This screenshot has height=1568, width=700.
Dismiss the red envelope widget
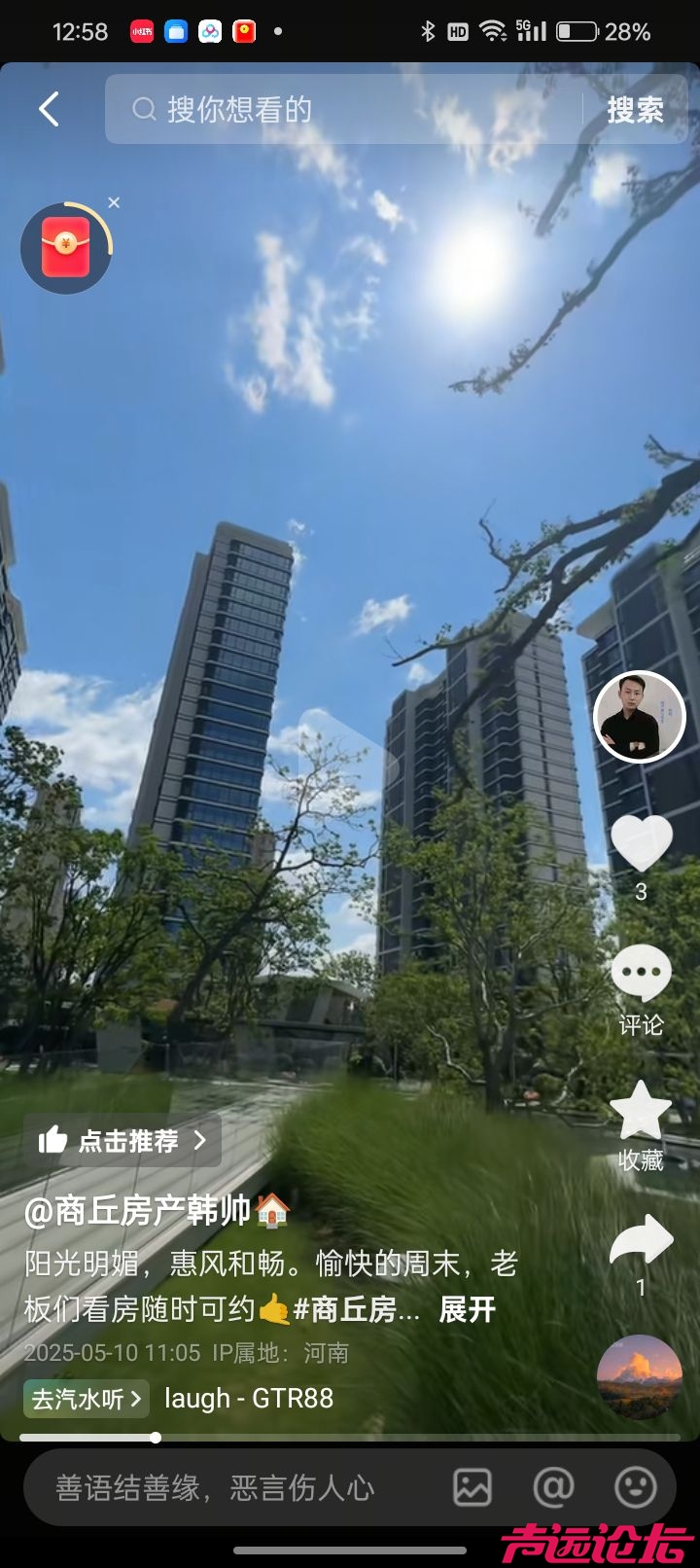[x=114, y=202]
